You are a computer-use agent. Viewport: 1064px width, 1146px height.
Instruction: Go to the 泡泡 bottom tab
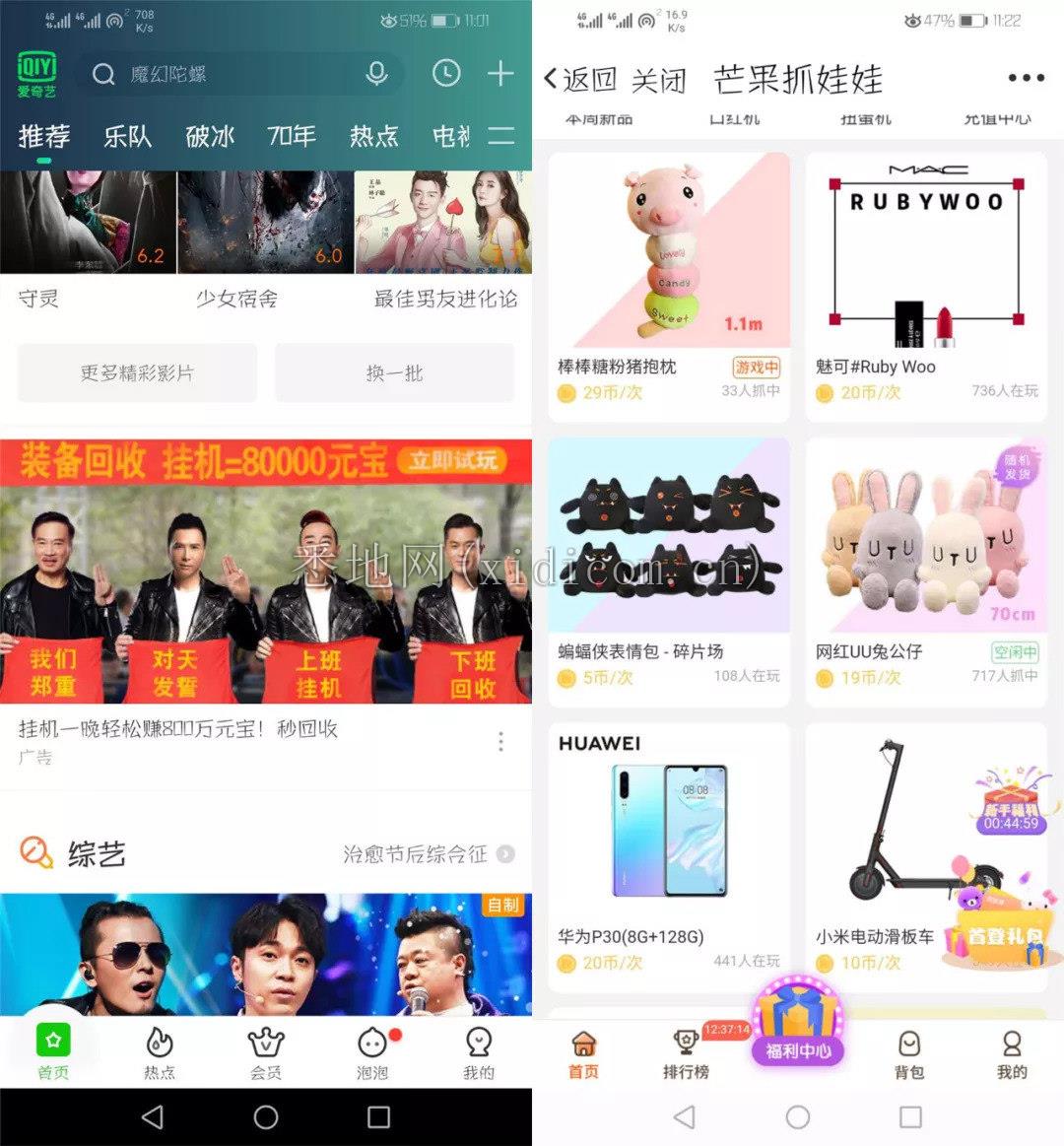pos(372,1053)
